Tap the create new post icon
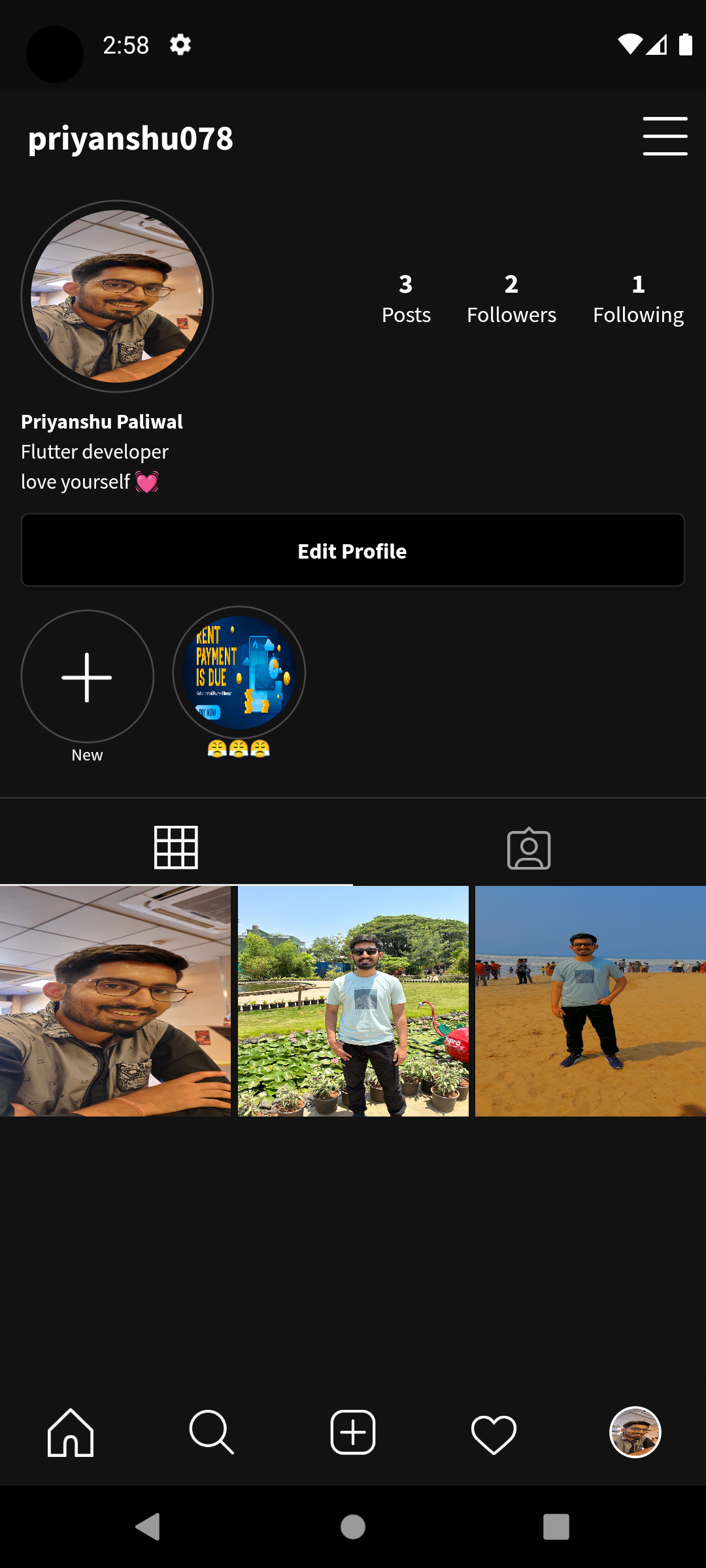This screenshot has height=1568, width=706. [352, 1433]
